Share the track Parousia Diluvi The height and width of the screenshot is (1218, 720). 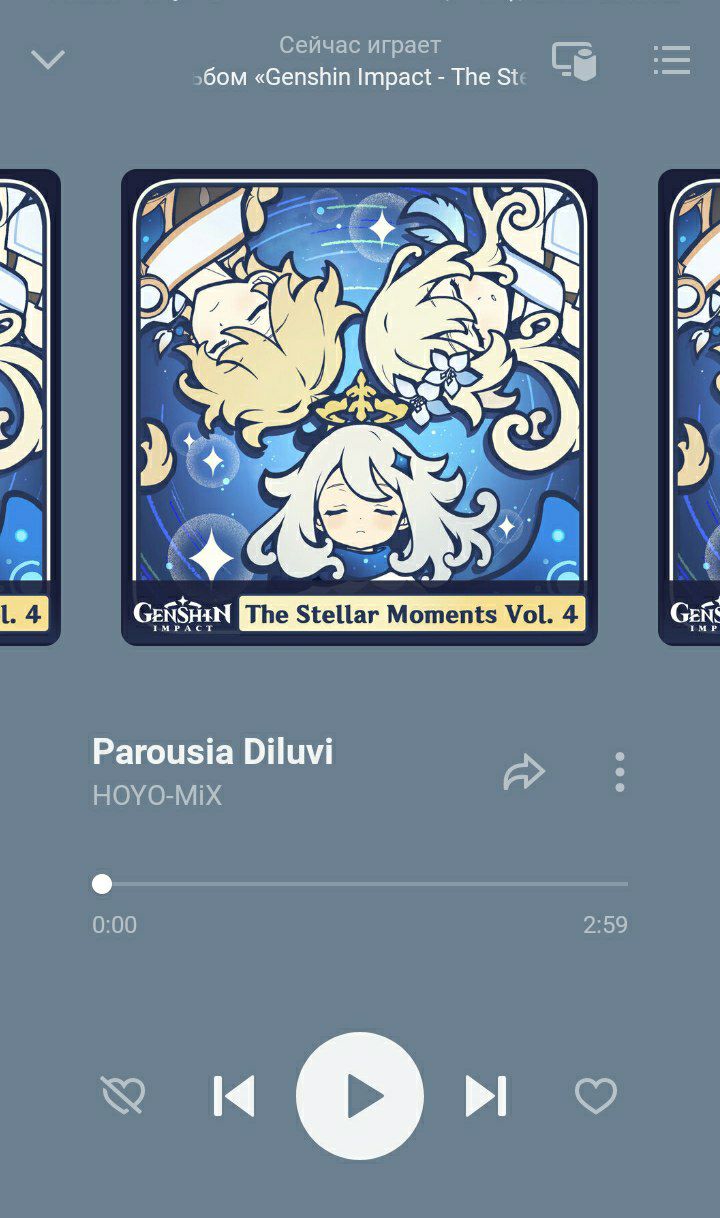(x=524, y=772)
